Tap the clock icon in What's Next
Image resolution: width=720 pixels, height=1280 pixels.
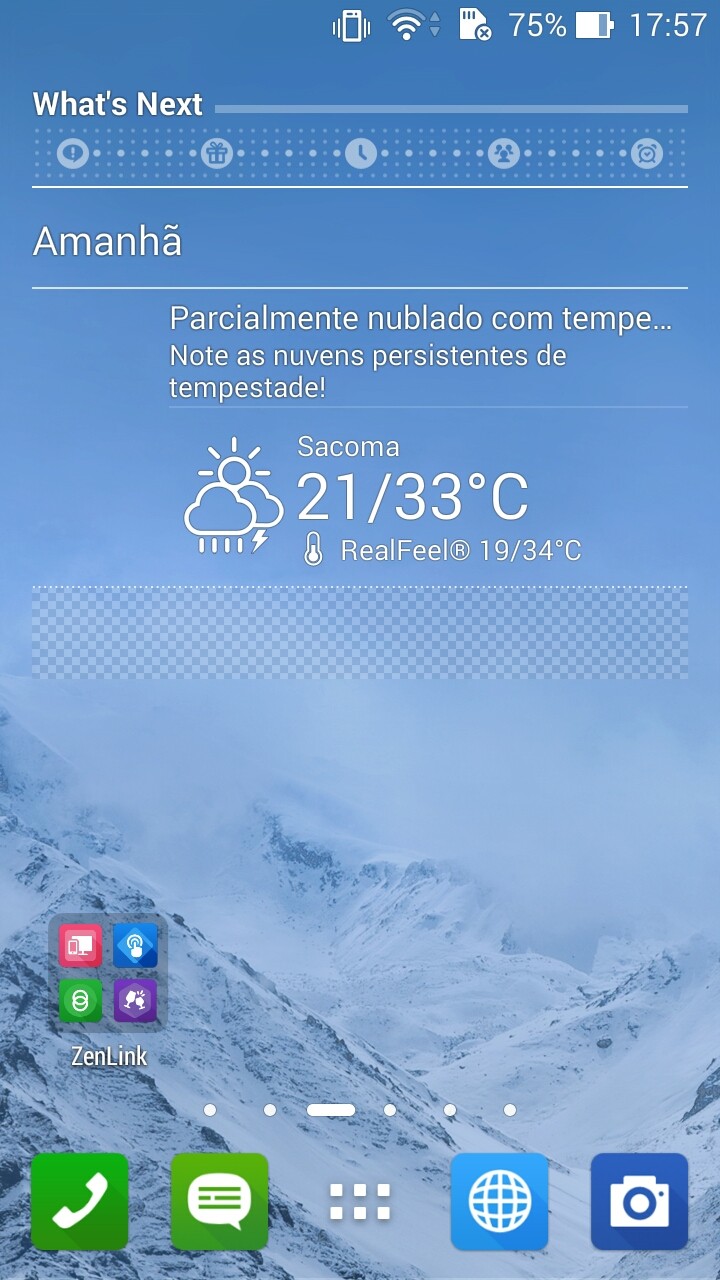[x=361, y=154]
